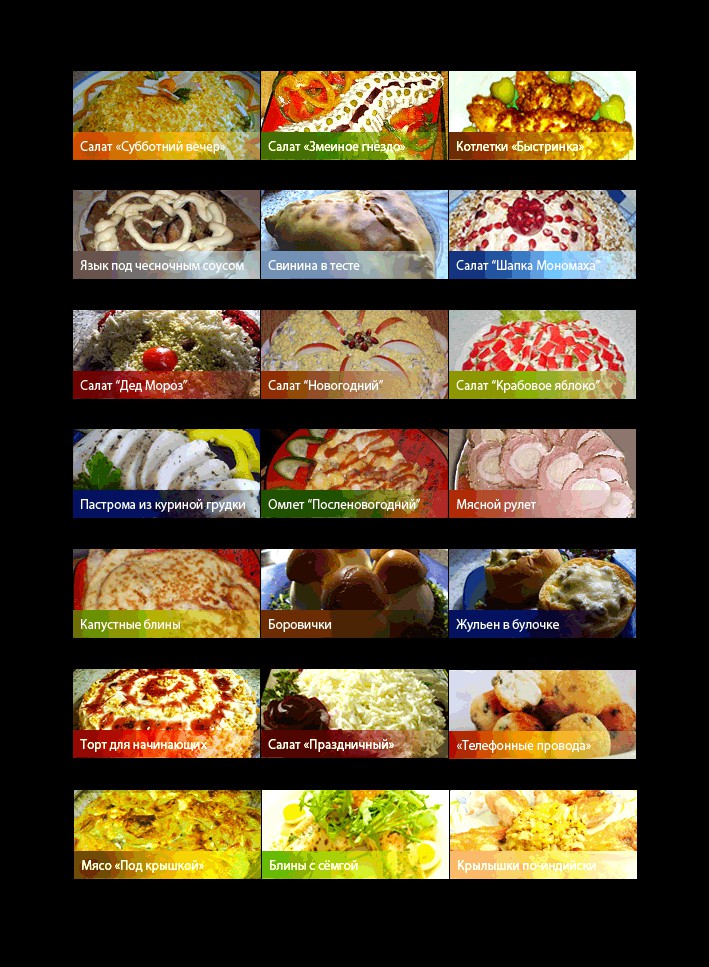View the Жульен в булочке recipe

click(x=542, y=593)
